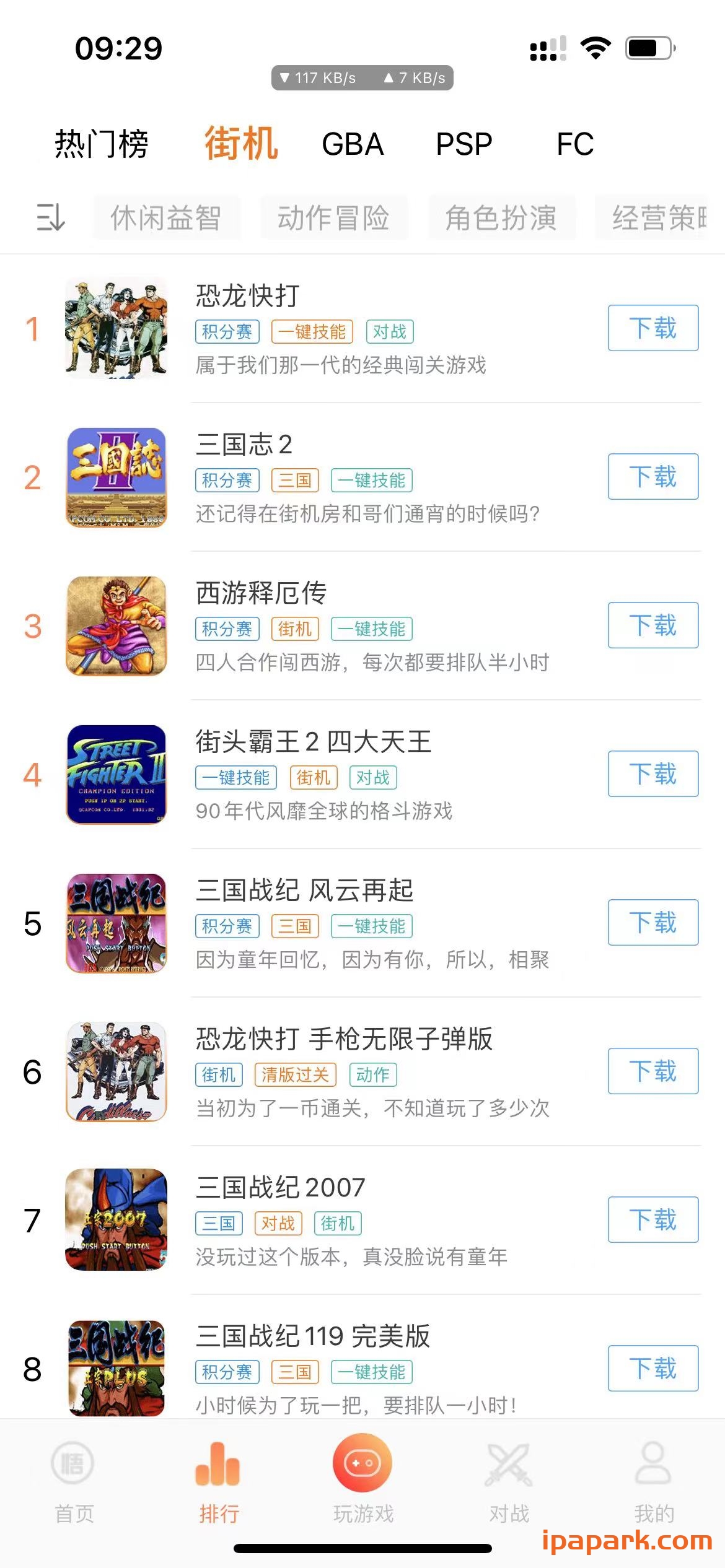Select the 休闲益智 genre filter
725x1568 pixels.
point(167,218)
